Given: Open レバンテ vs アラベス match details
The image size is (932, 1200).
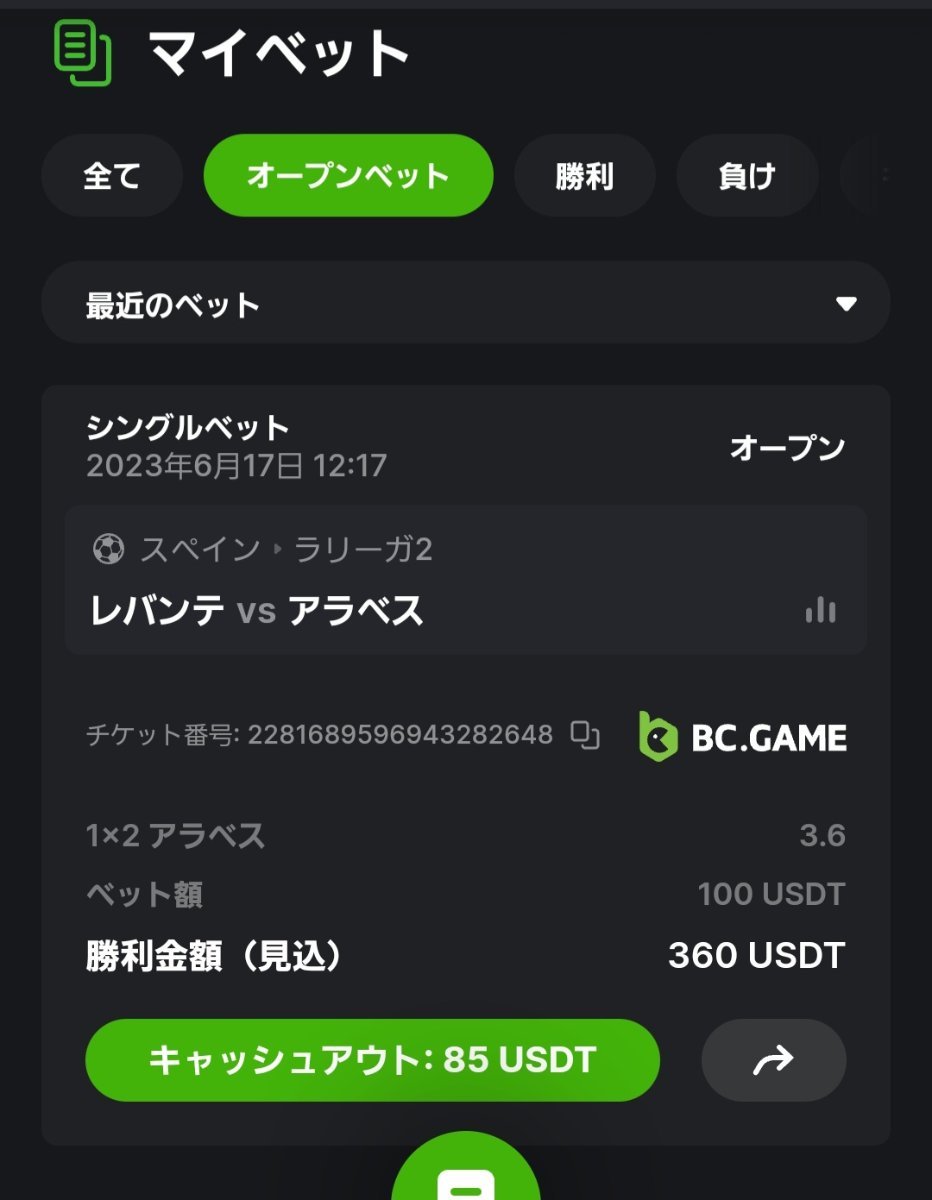Looking at the screenshot, I should (257, 610).
